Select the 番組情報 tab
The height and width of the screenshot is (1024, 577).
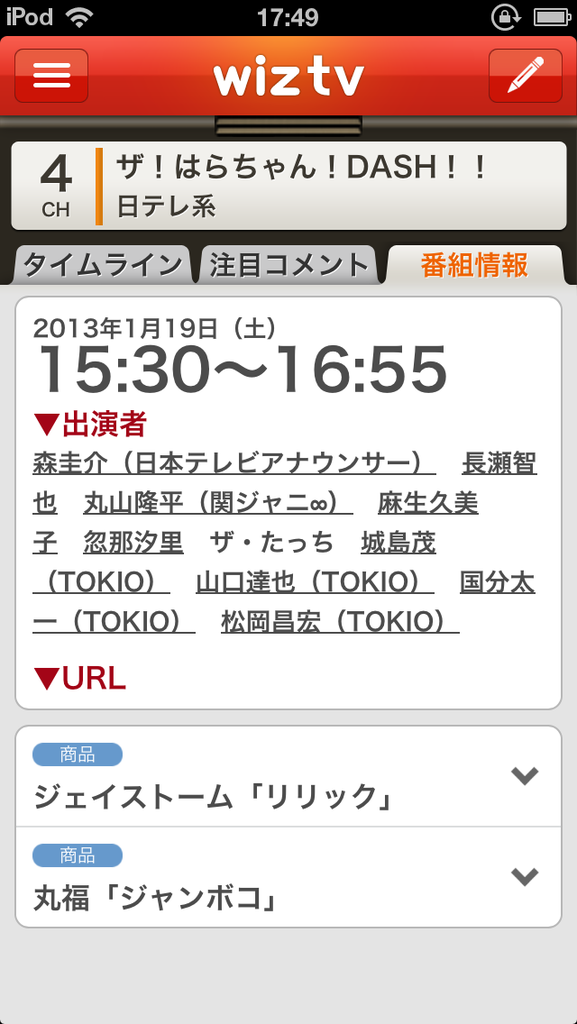(x=474, y=265)
